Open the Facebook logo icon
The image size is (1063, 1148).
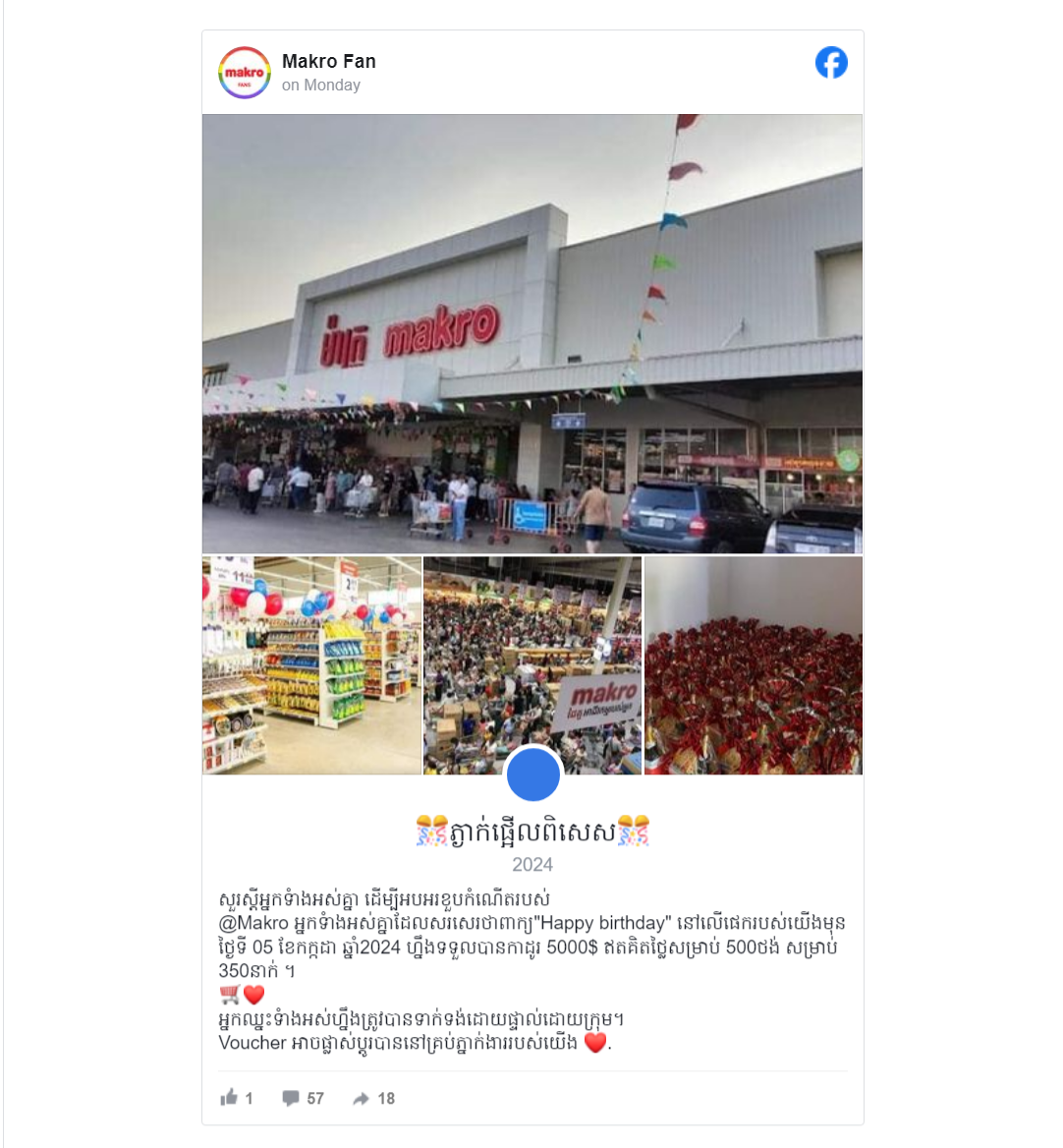click(831, 63)
